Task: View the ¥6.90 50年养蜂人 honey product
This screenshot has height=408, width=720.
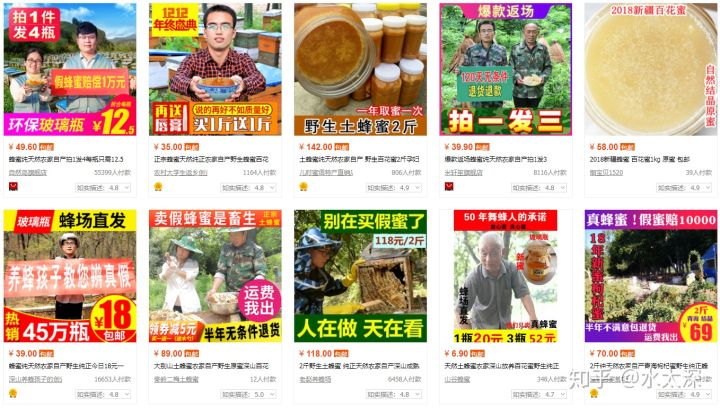Action: 505,275
